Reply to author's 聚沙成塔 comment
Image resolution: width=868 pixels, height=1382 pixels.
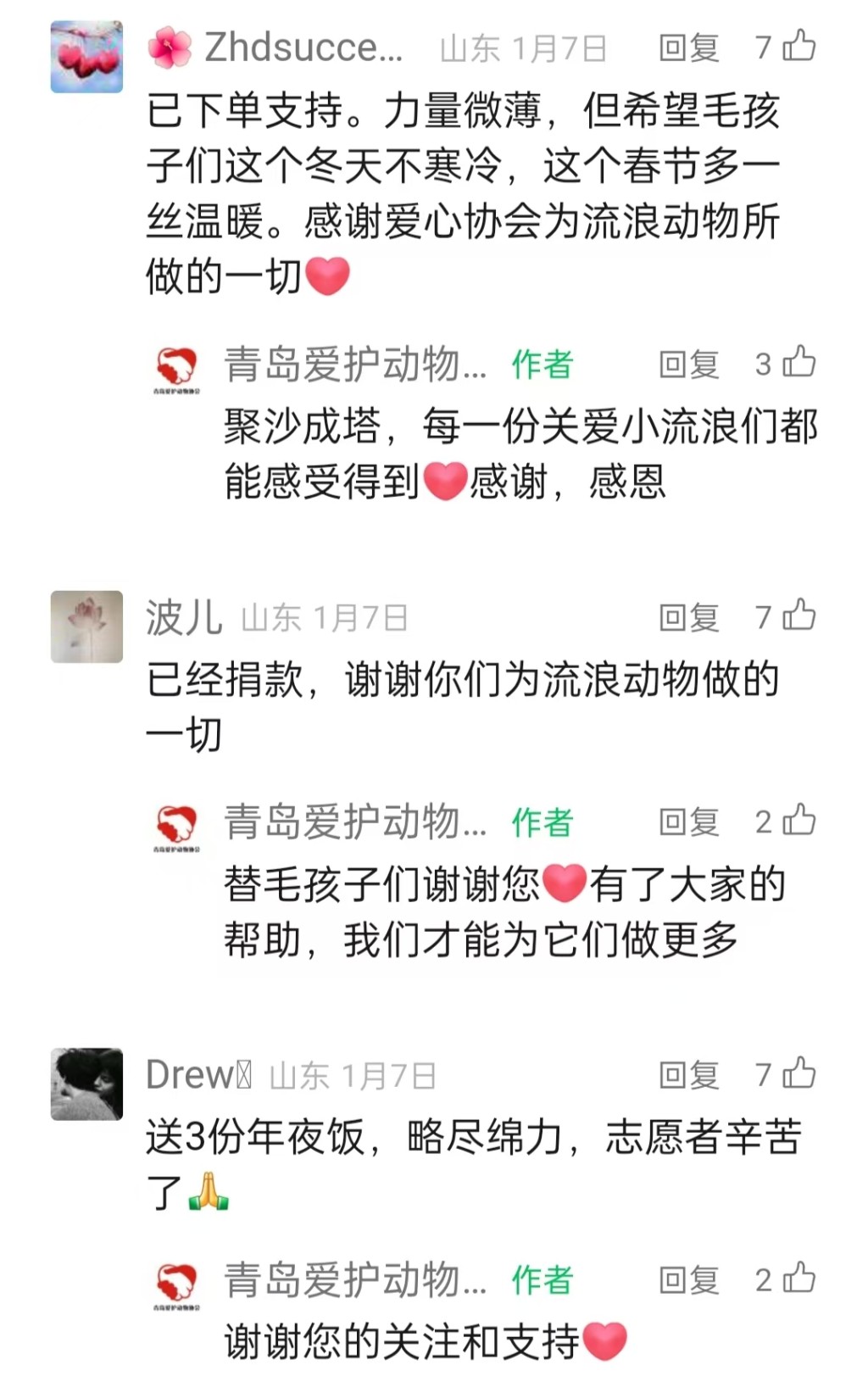(x=688, y=365)
